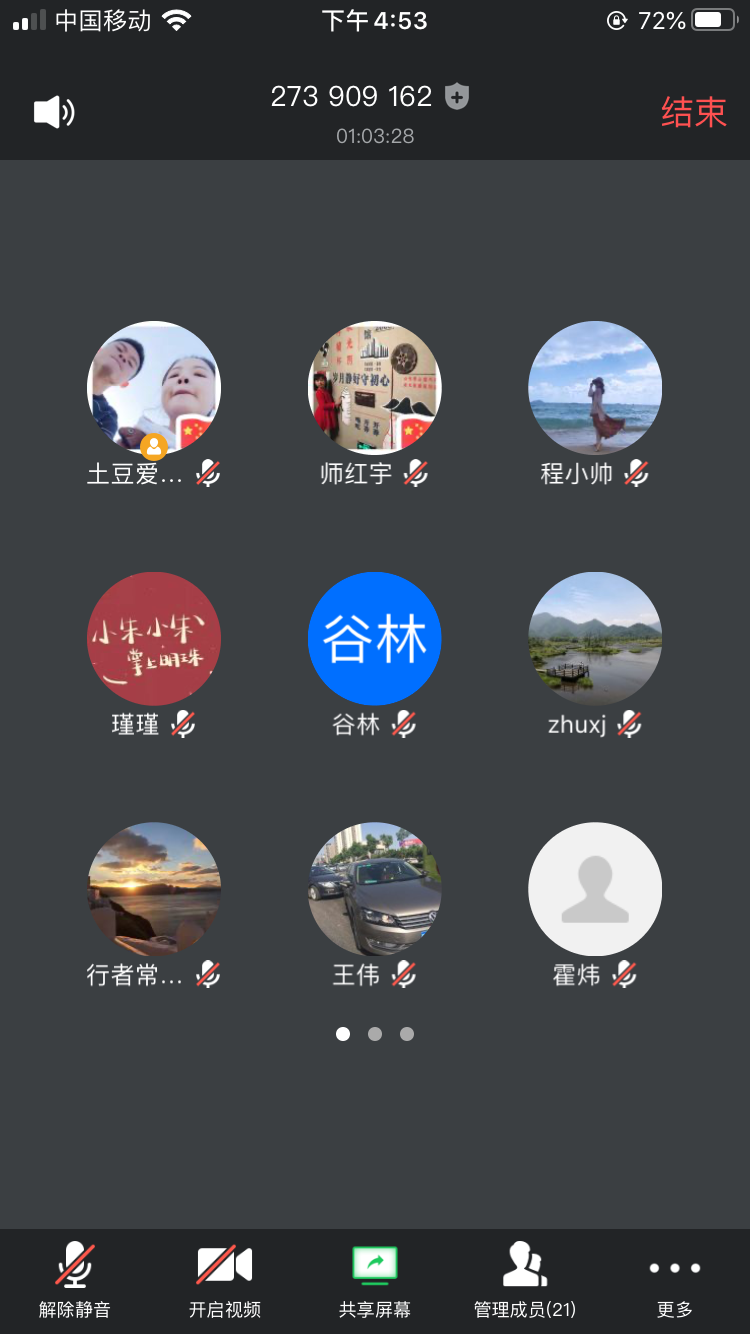The height and width of the screenshot is (1334, 750).
Task: Unmute microphone with 解除静音
Action: pyautogui.click(x=75, y=1278)
